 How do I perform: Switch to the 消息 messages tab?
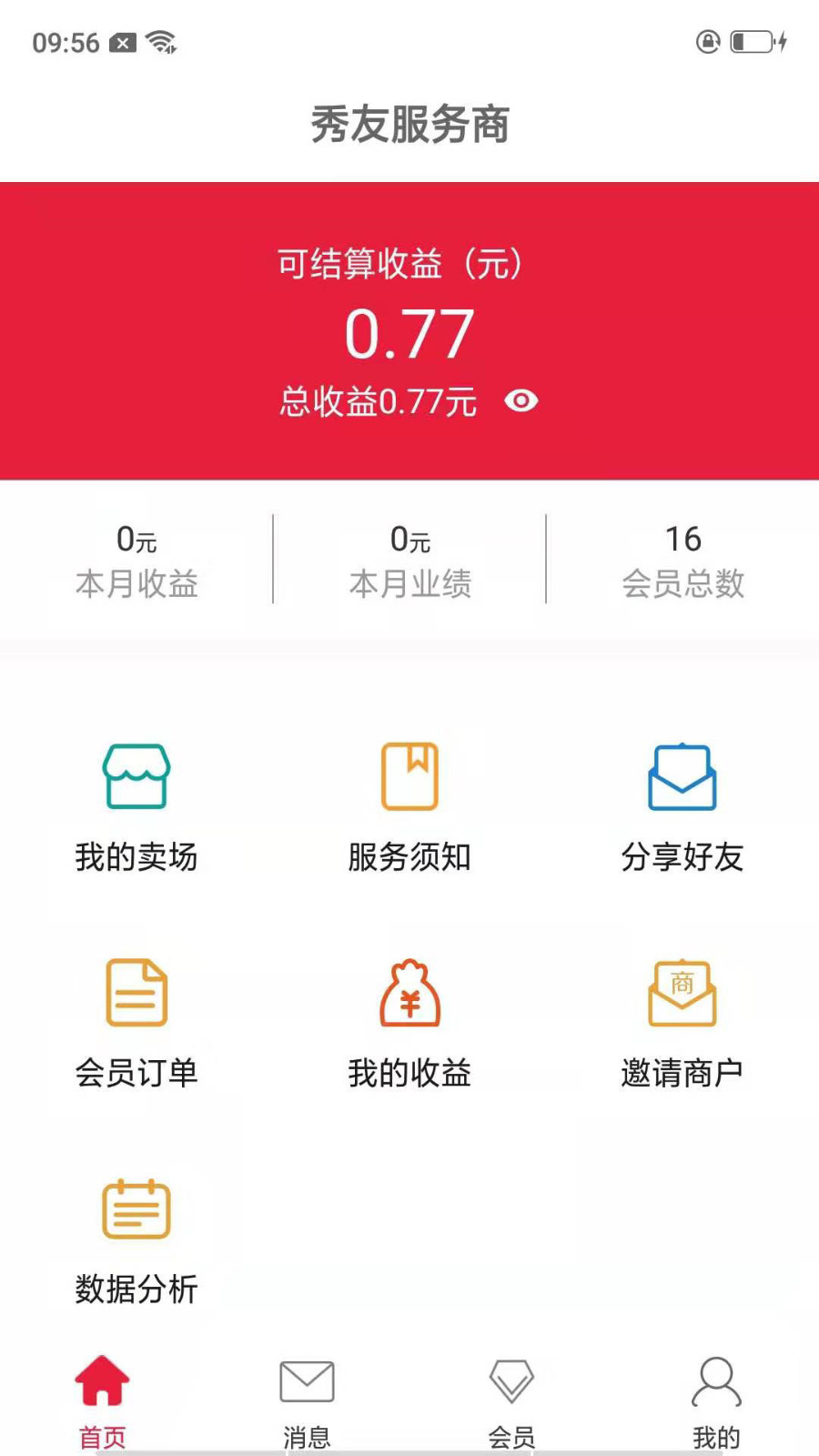(307, 1401)
